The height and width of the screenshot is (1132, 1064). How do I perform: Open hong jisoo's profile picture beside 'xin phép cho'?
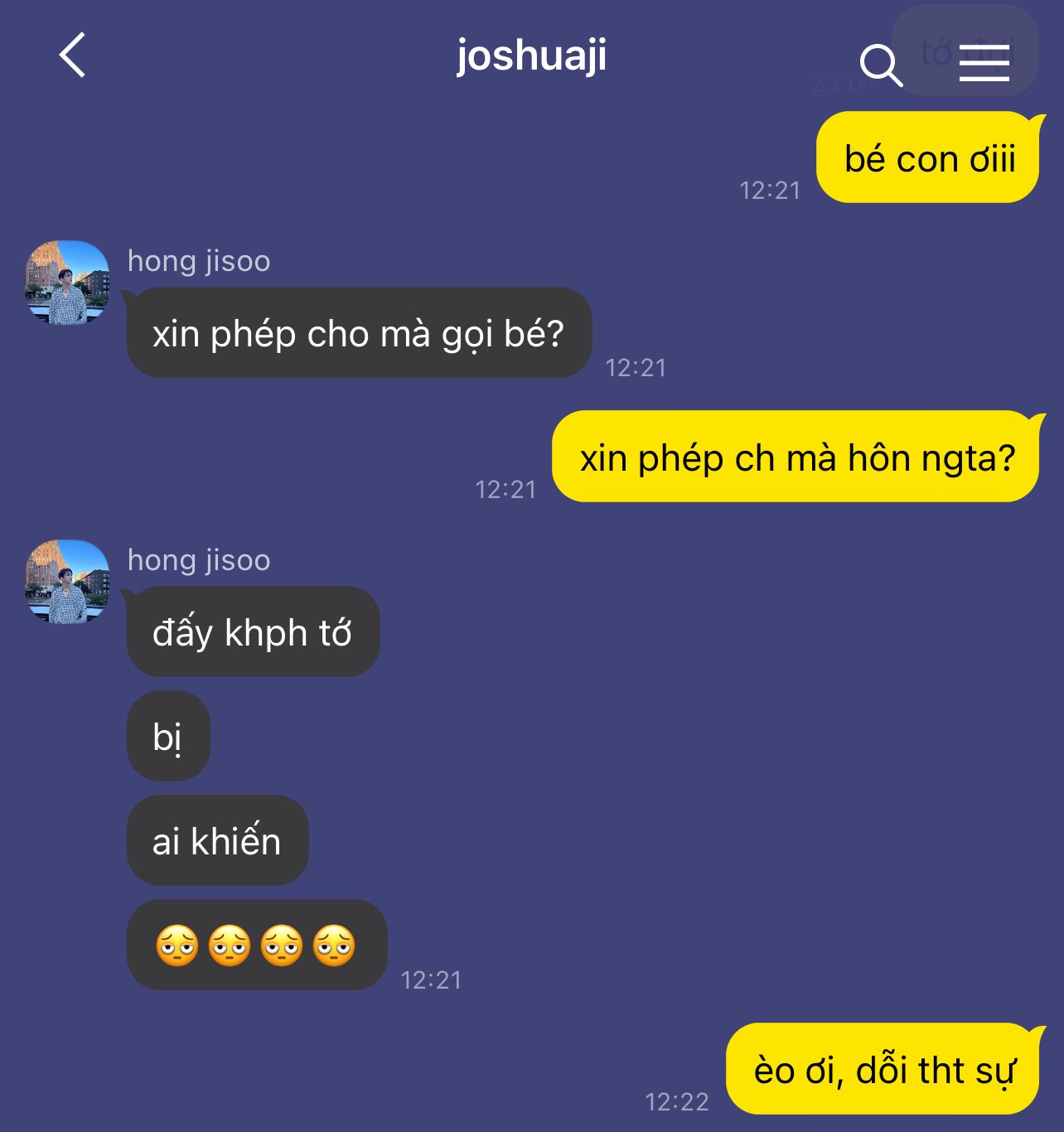click(x=67, y=283)
